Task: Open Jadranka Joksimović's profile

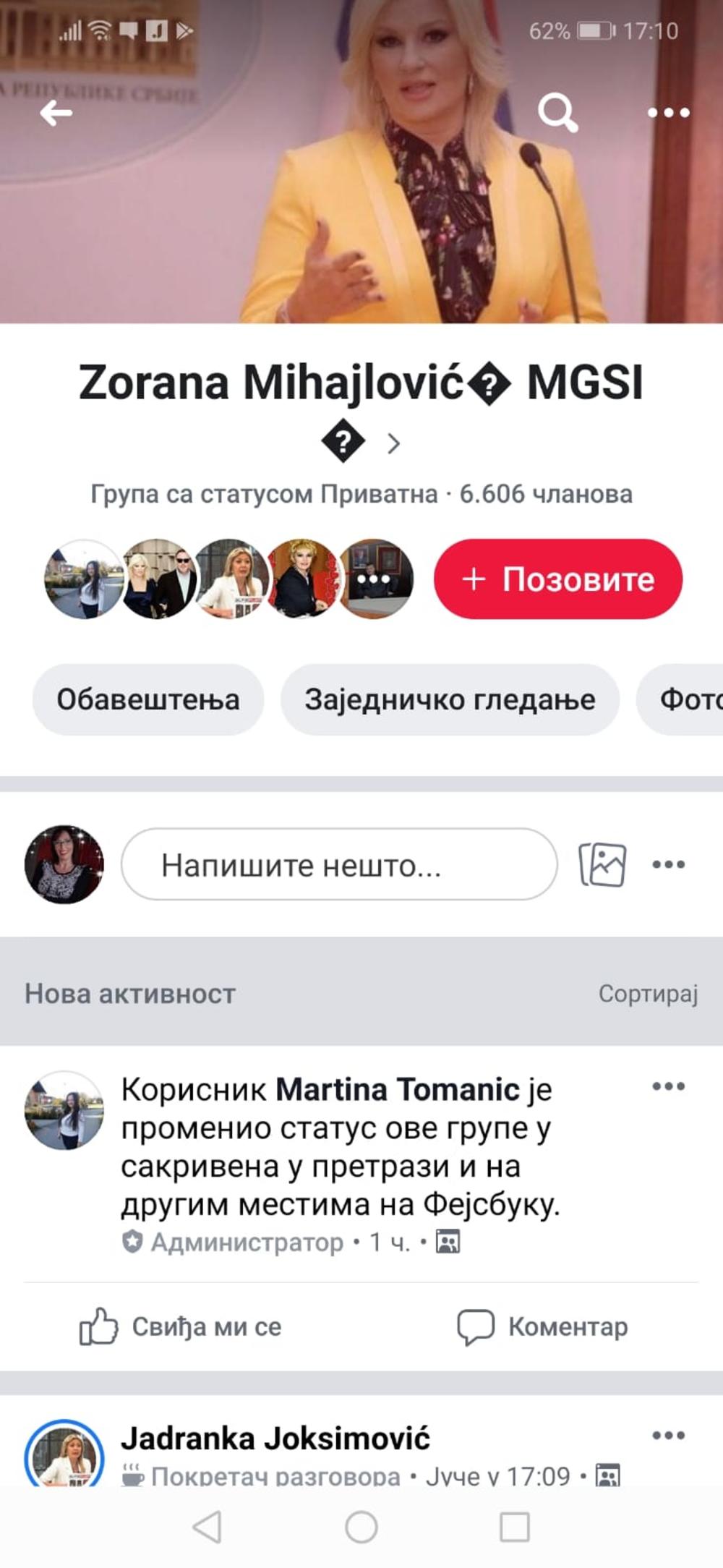Action: tap(275, 1439)
